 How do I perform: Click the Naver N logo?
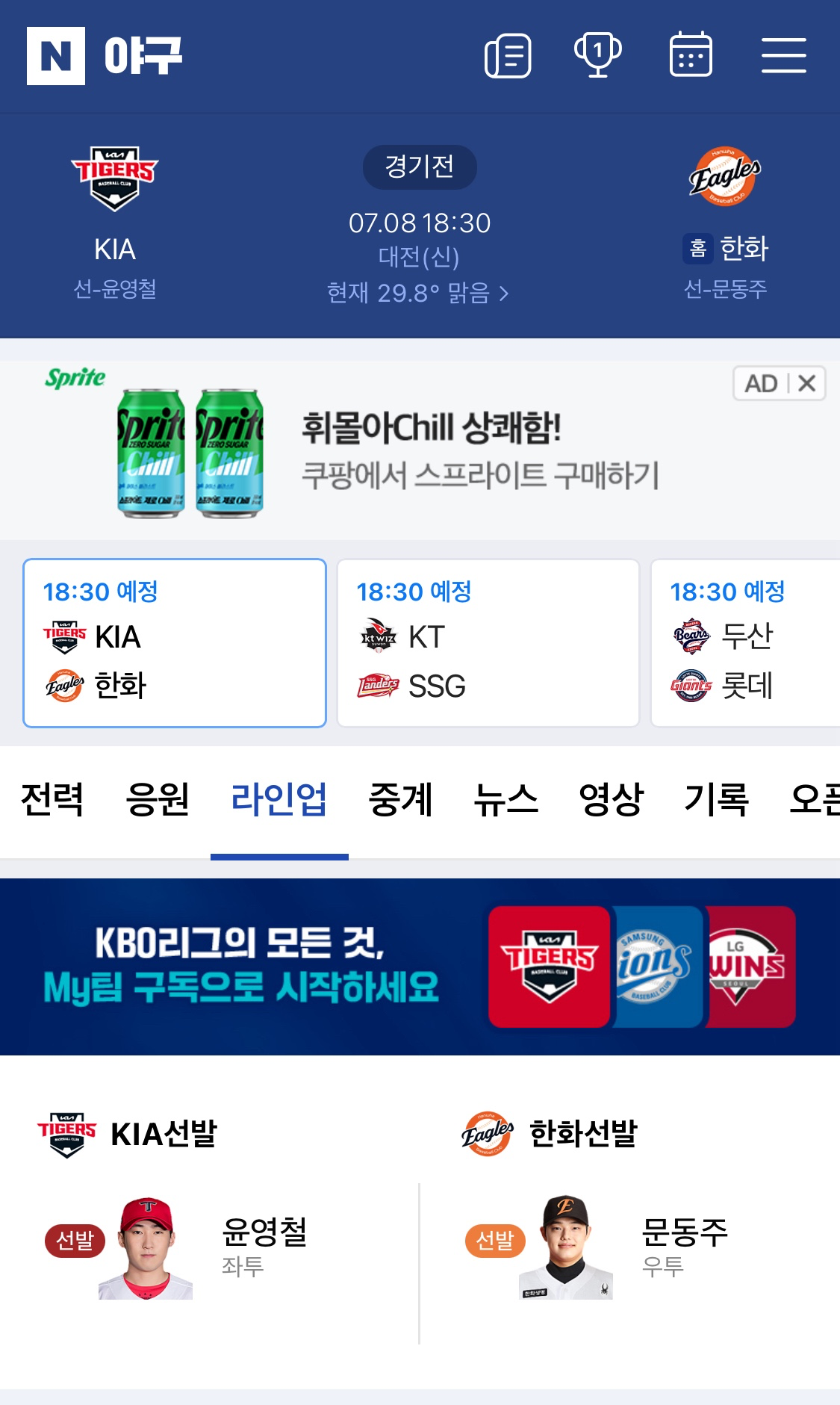click(x=57, y=56)
